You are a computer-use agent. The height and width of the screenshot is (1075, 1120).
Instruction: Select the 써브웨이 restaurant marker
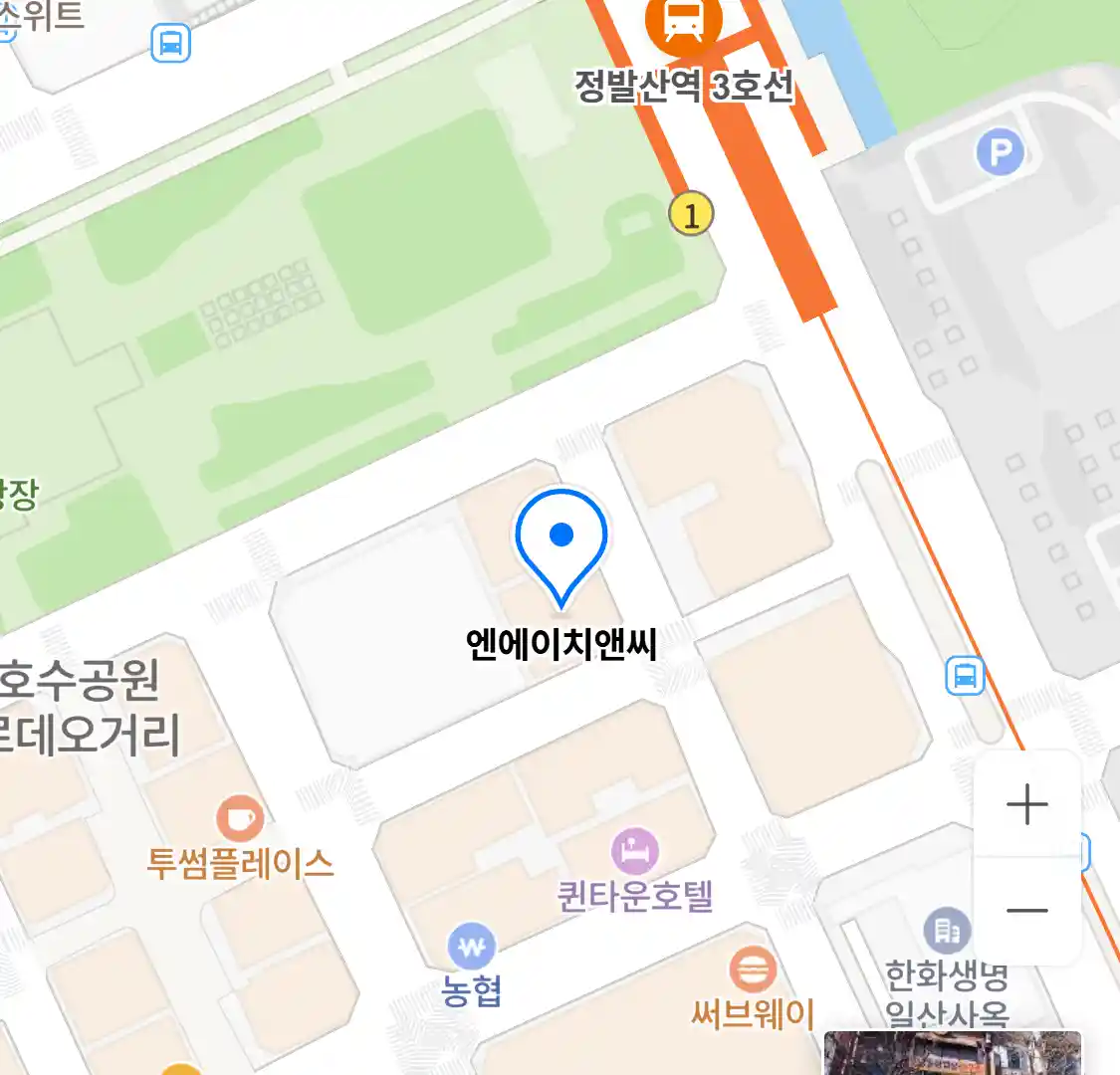[x=753, y=968]
